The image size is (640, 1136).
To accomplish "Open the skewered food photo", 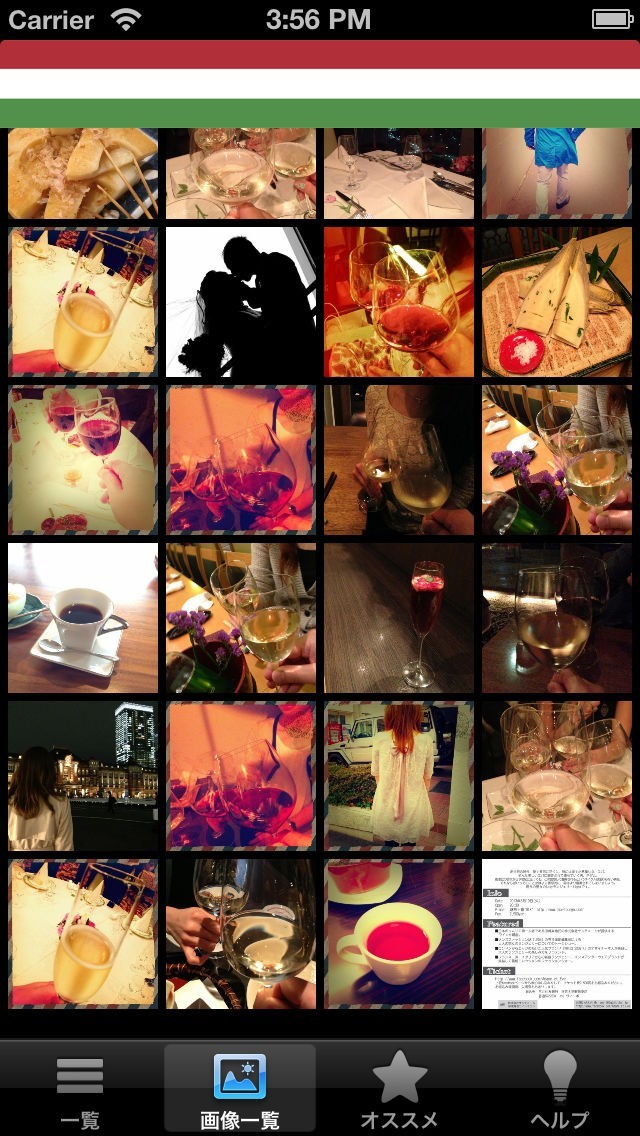I will tap(83, 174).
